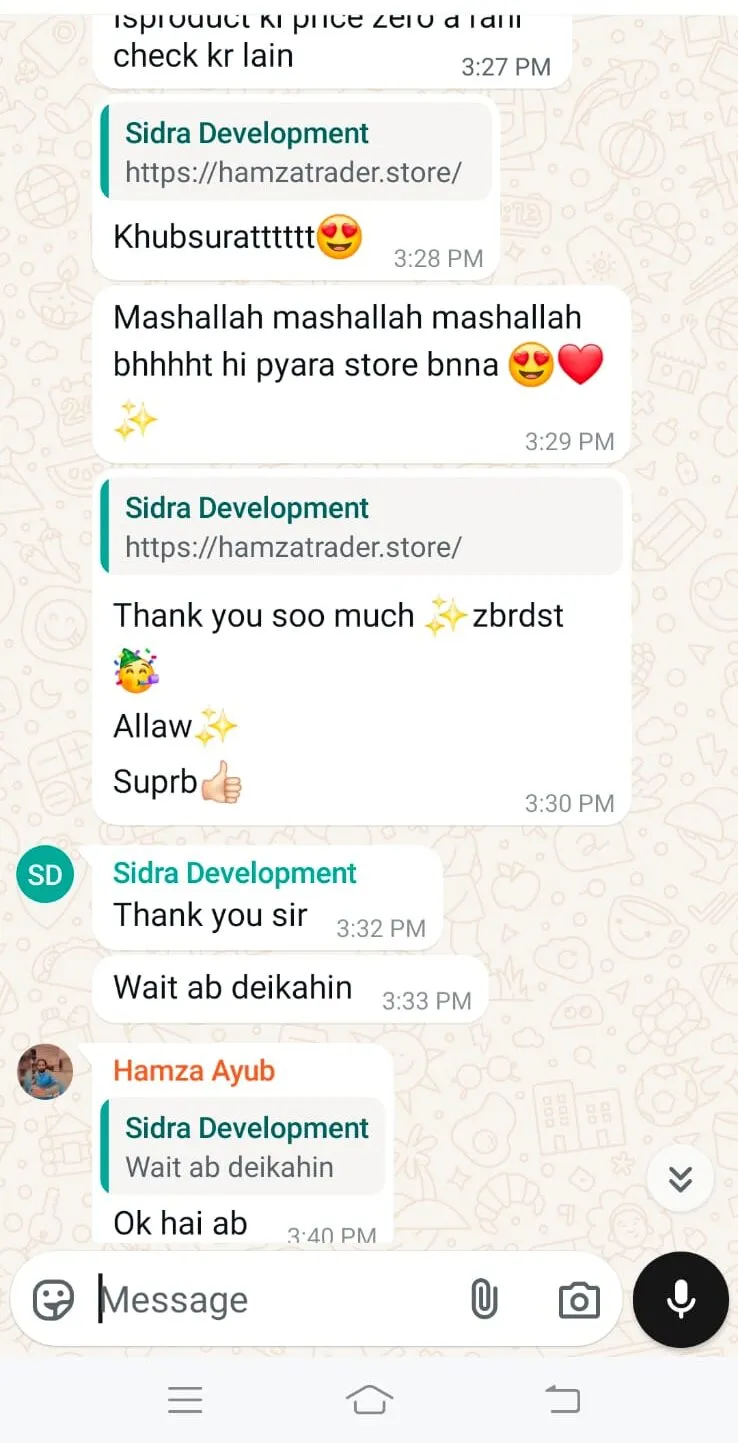Record a voice message with the microphone

(681, 1299)
